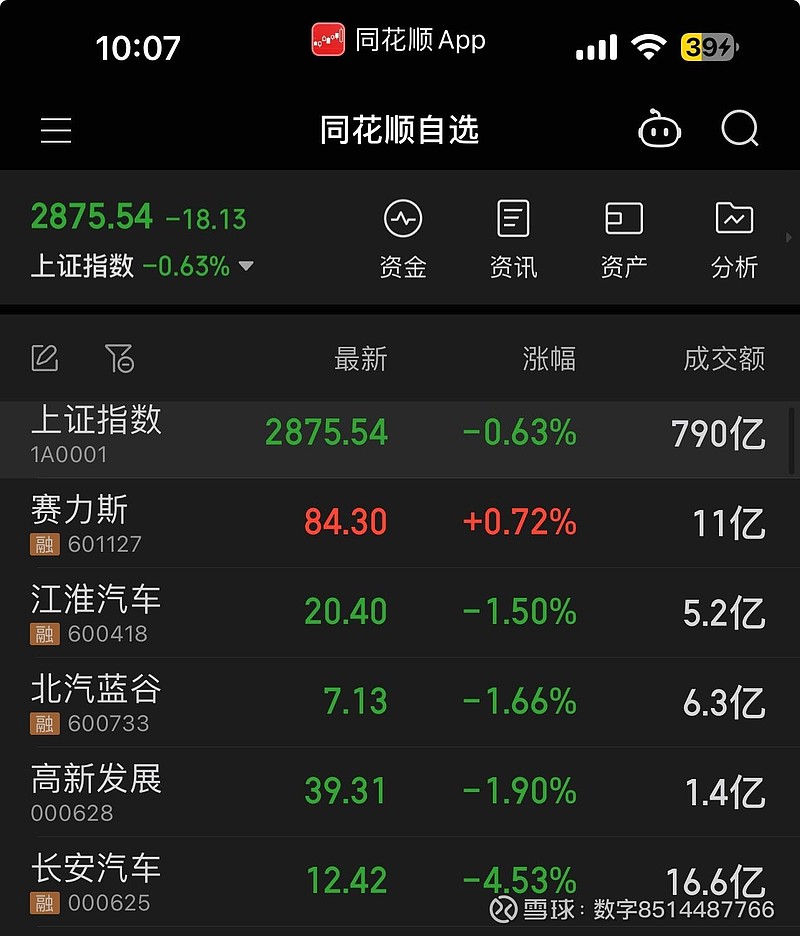
Task: Open the hamburger menu
Action: tap(56, 130)
